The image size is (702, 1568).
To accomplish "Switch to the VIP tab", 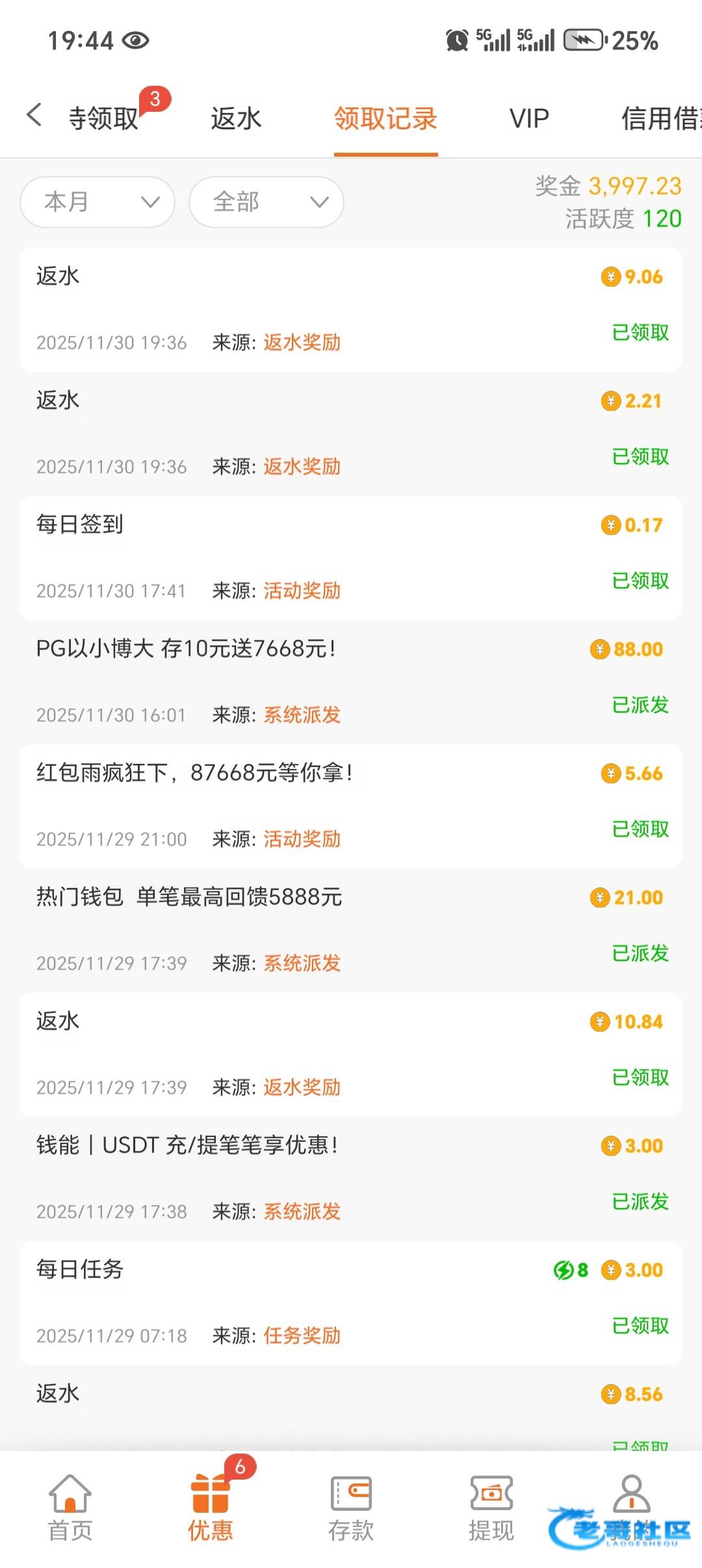I will tap(529, 118).
